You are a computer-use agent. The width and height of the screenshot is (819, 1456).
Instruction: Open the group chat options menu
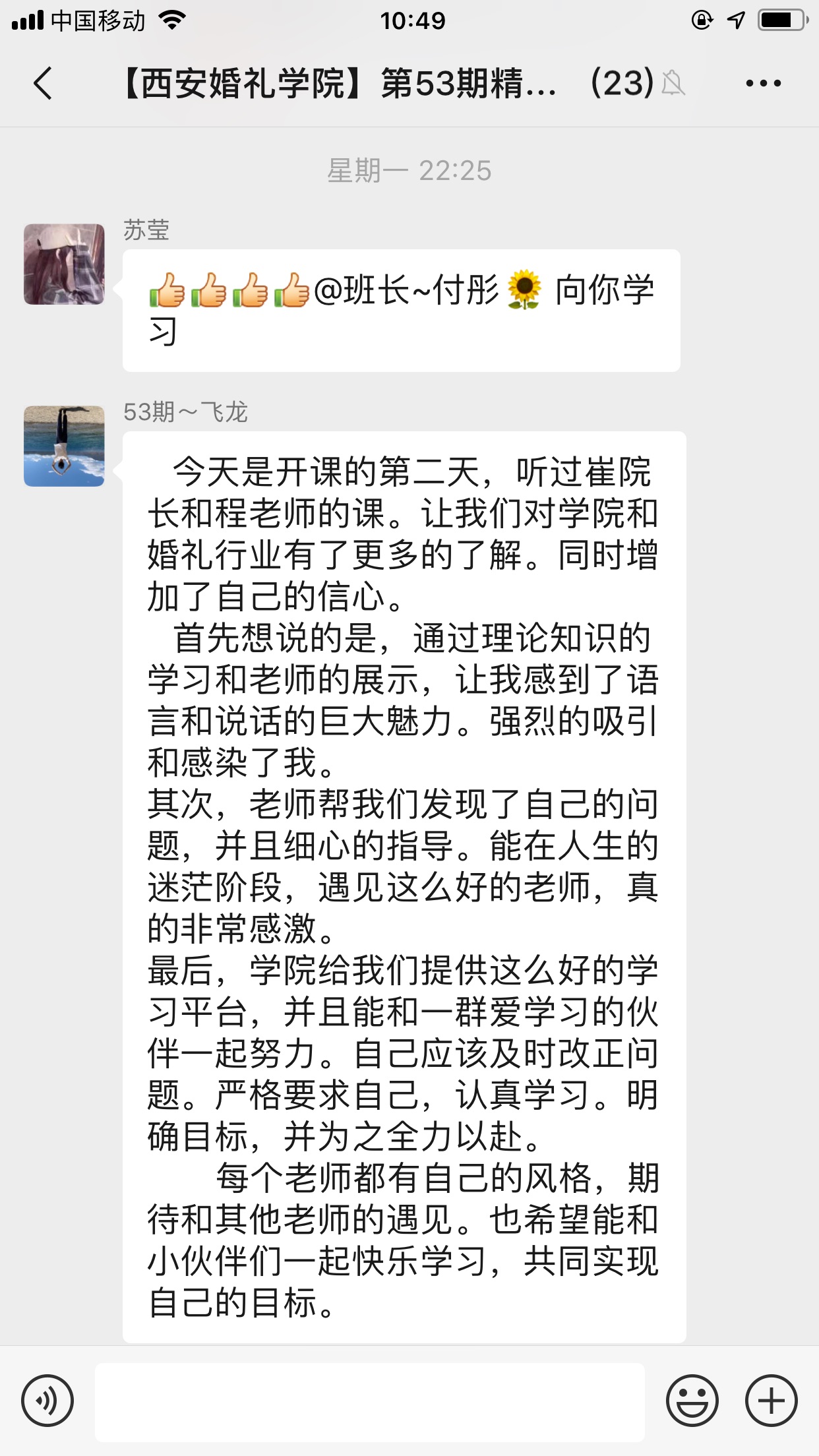(x=763, y=84)
